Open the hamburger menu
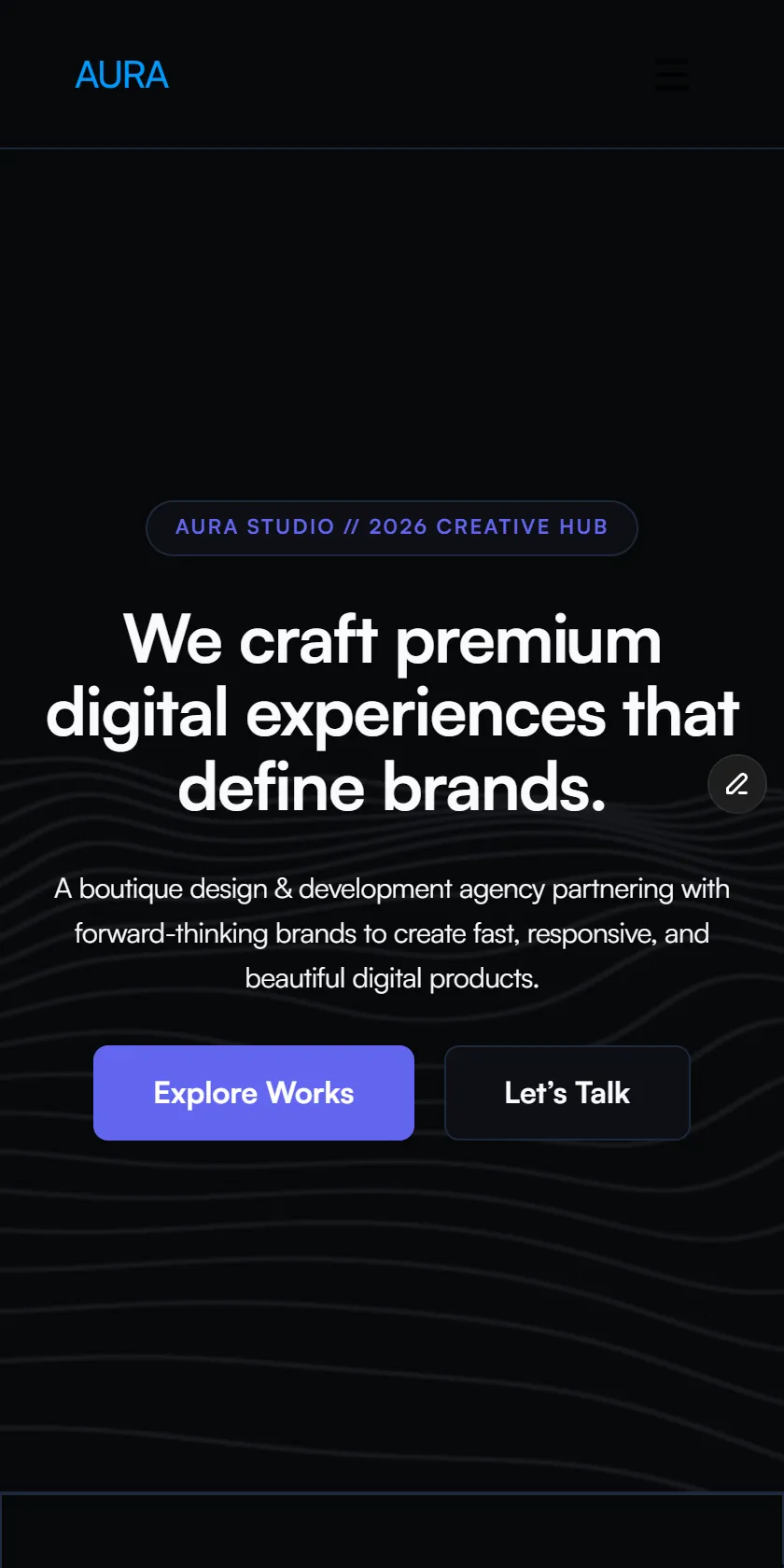The height and width of the screenshot is (1568, 784). click(672, 75)
